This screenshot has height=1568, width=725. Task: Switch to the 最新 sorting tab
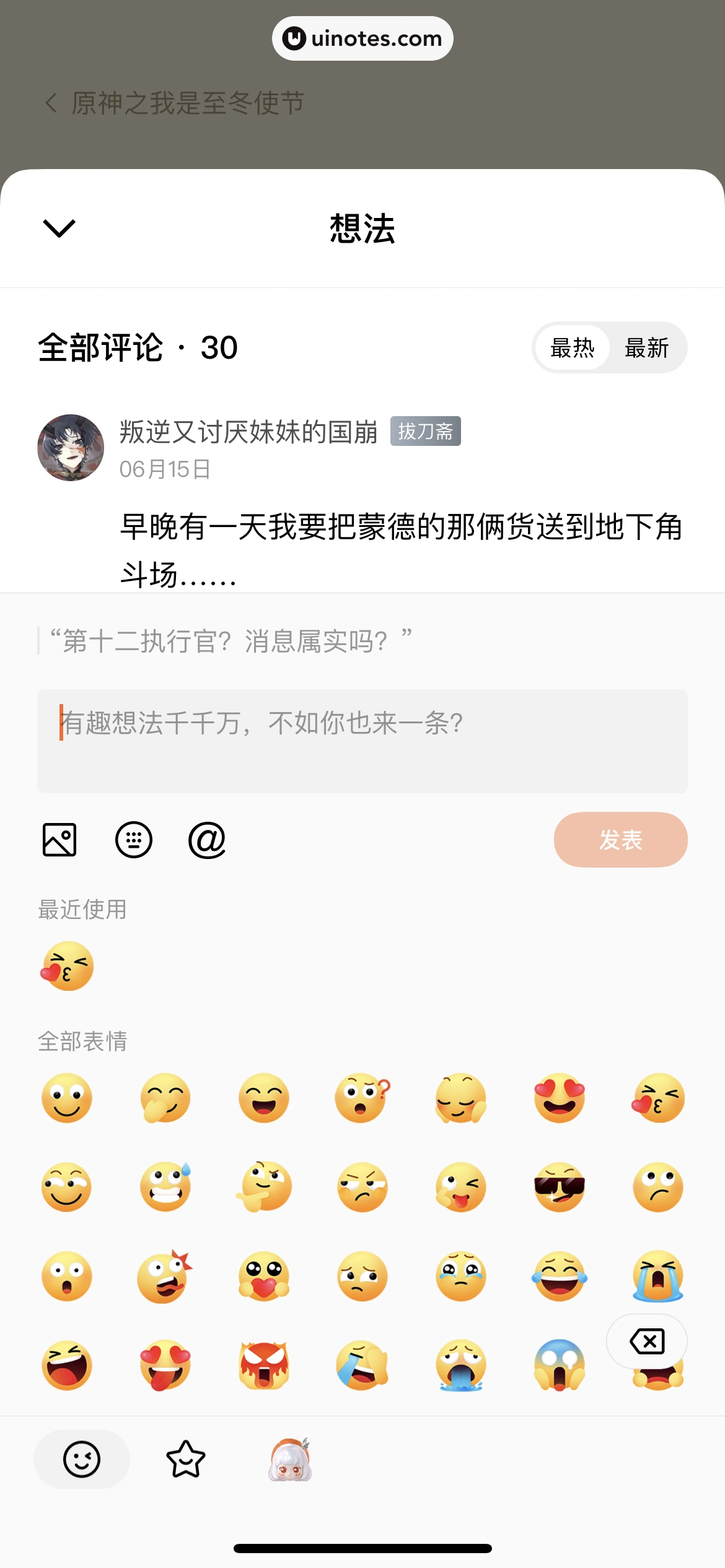646,348
